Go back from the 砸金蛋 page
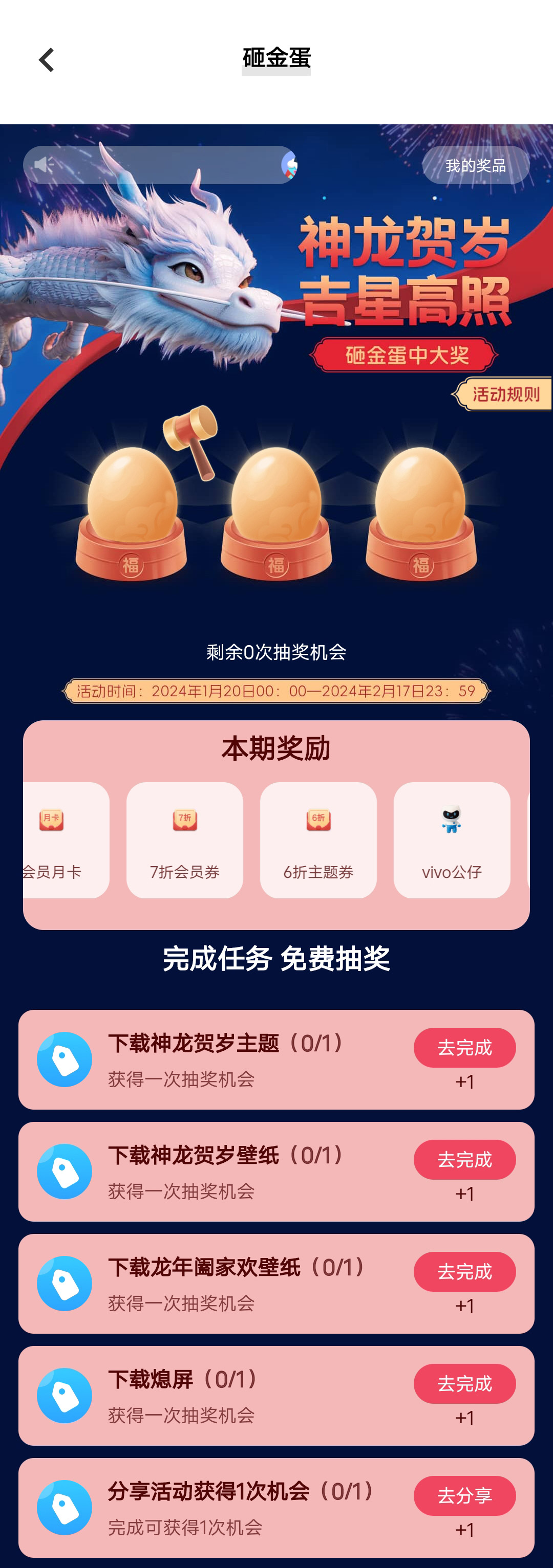 point(46,60)
